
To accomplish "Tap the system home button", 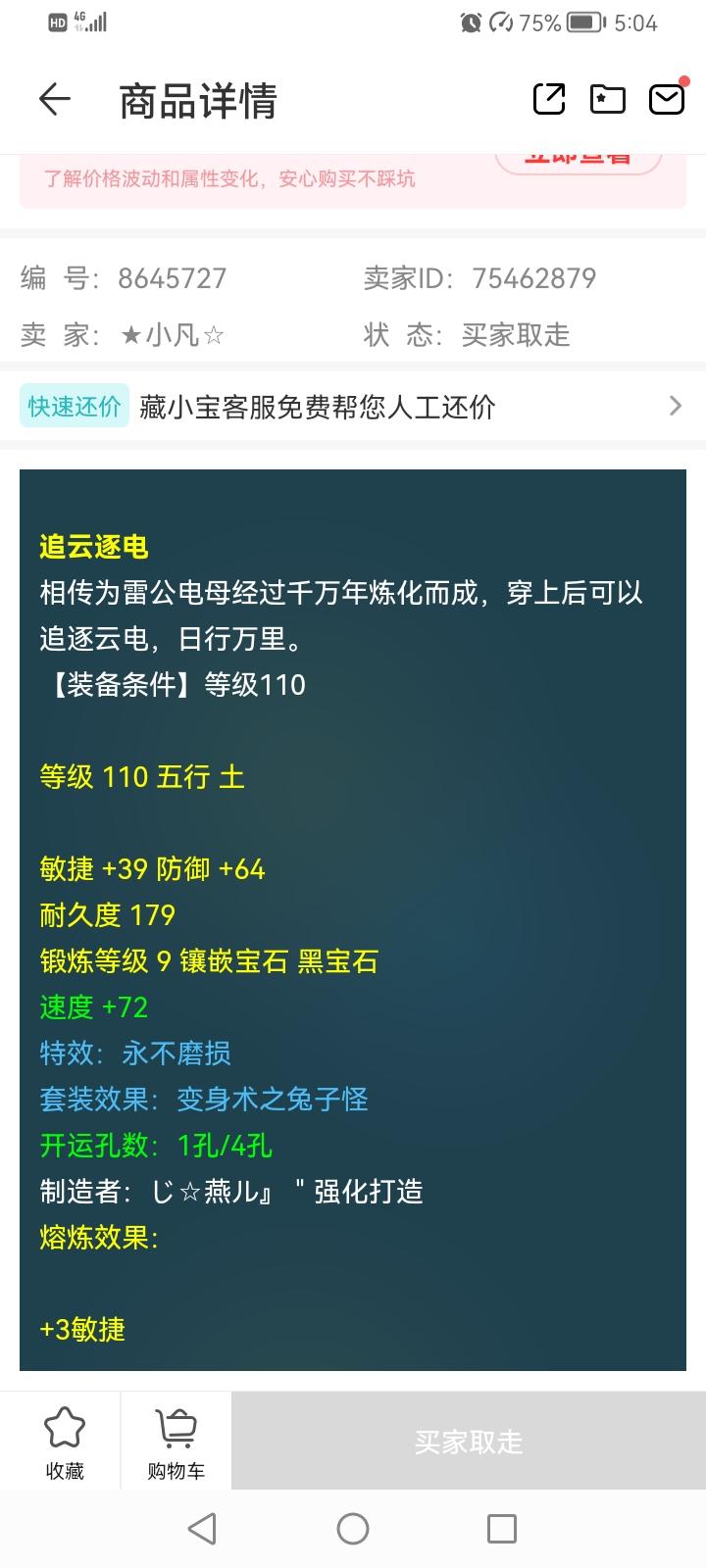I will pyautogui.click(x=353, y=1529).
